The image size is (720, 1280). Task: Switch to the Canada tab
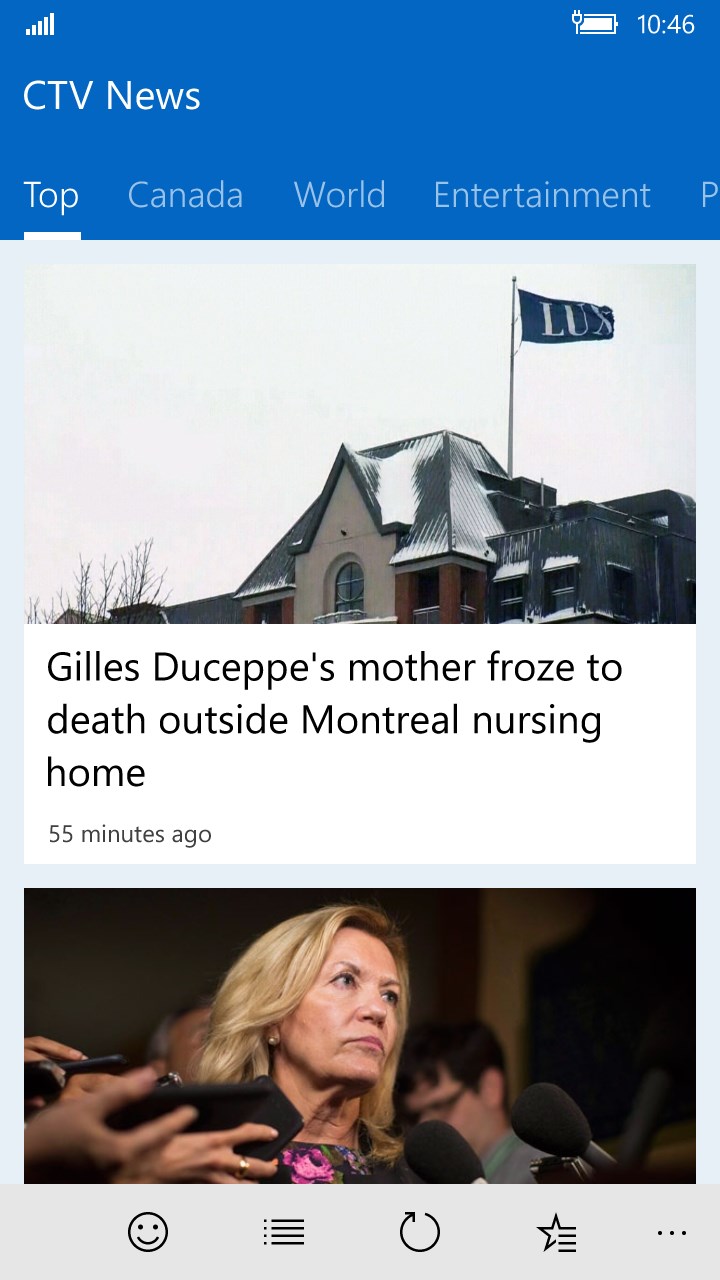click(x=185, y=195)
